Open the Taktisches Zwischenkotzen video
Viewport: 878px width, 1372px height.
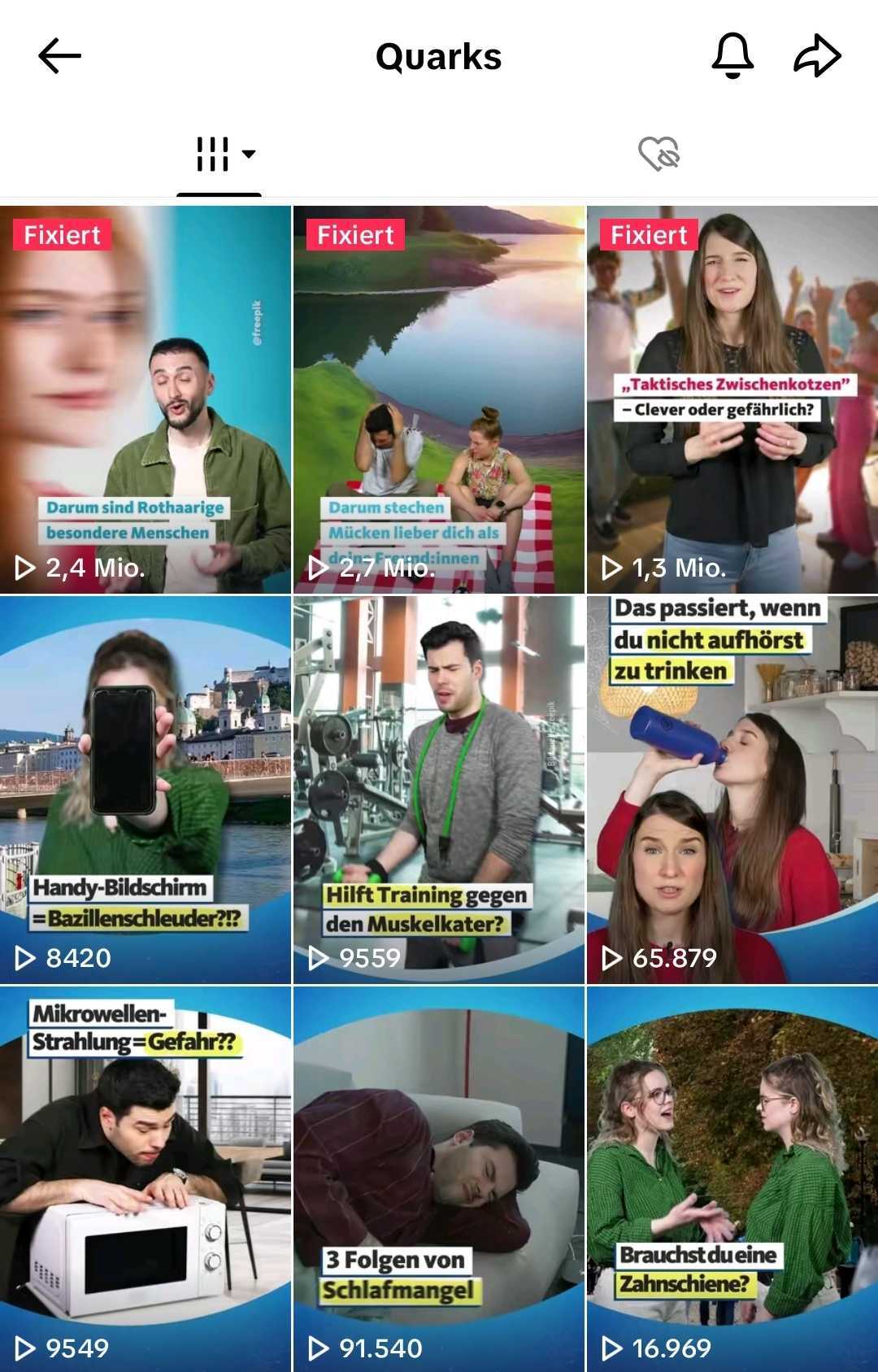click(732, 399)
